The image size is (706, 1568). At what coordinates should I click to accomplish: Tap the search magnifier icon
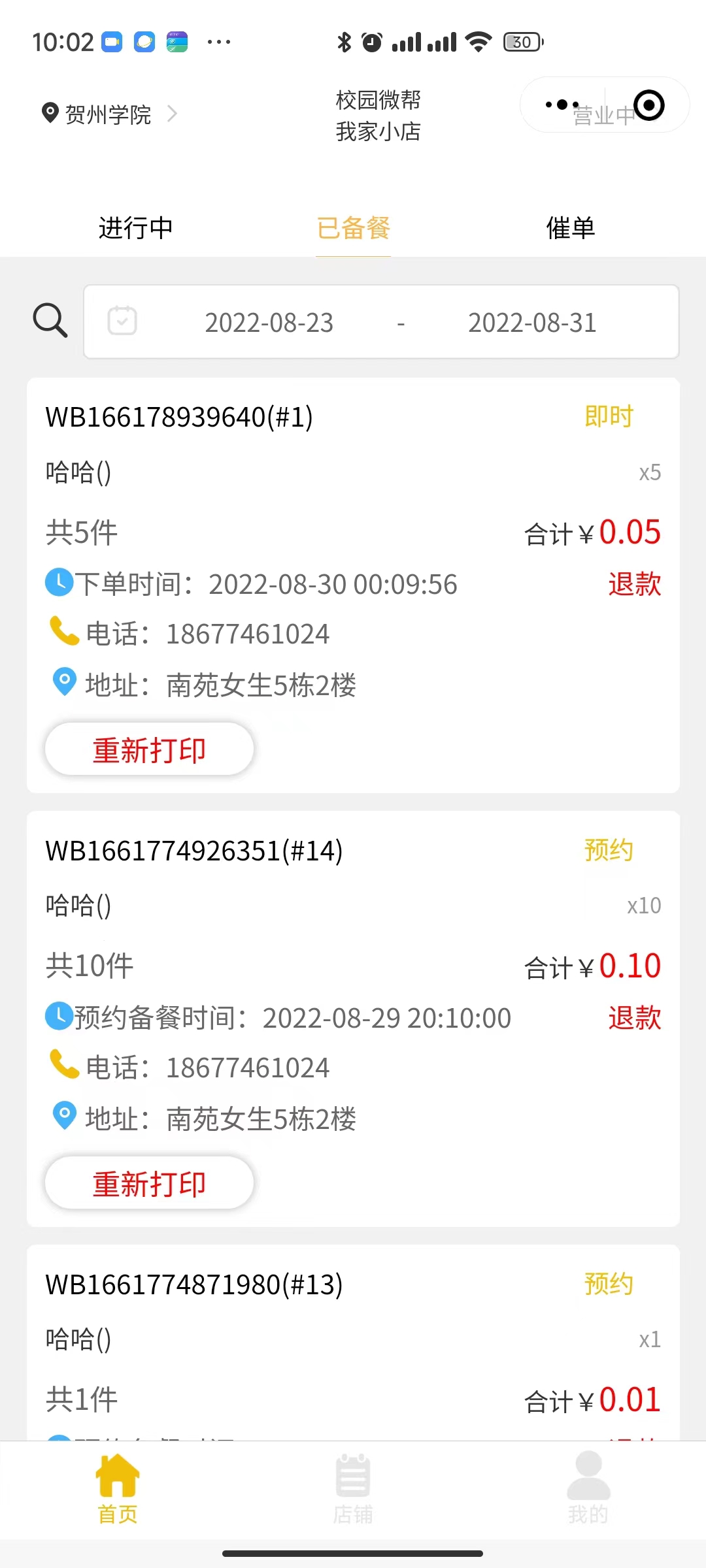[x=50, y=320]
